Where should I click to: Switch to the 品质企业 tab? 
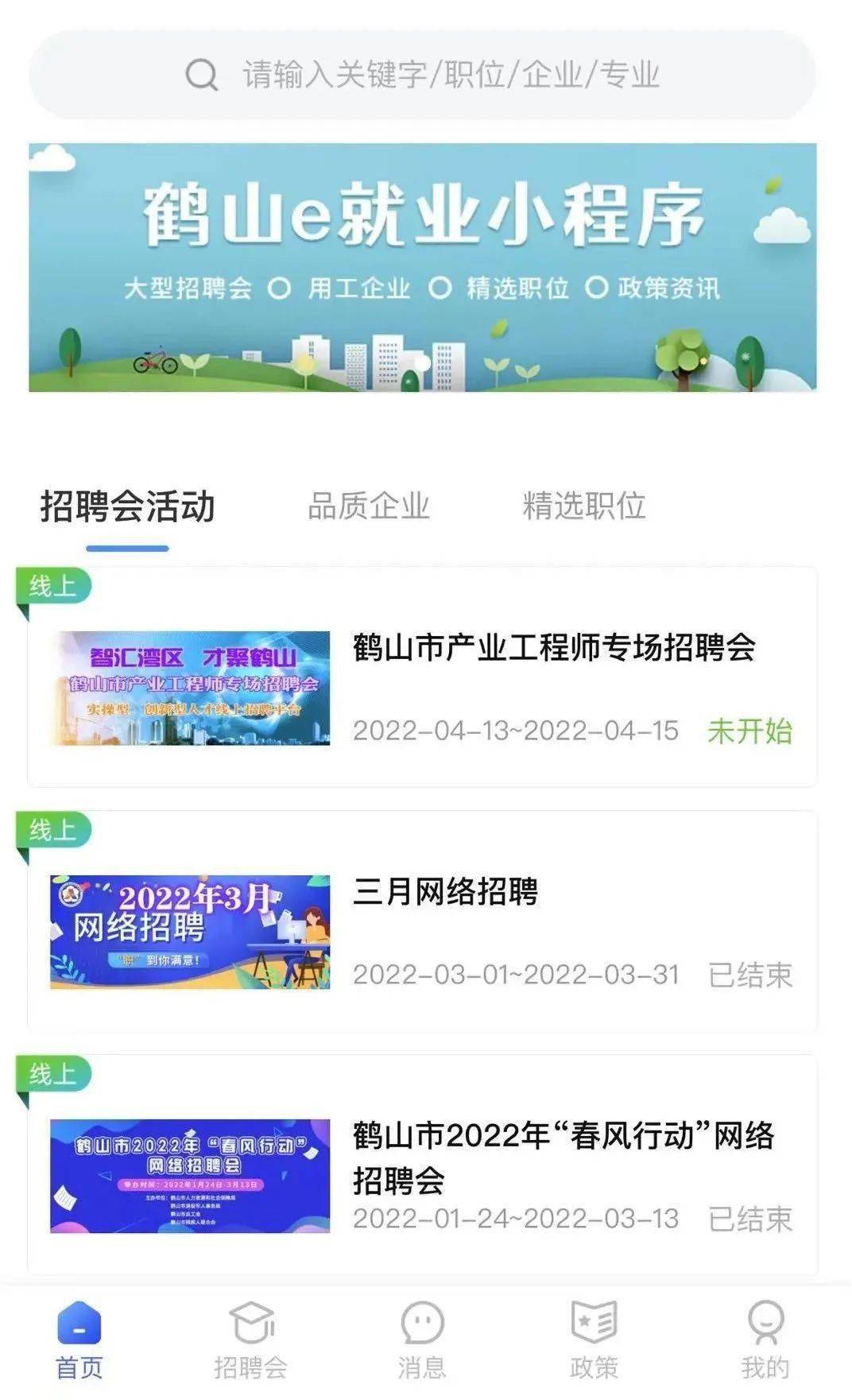[369, 506]
